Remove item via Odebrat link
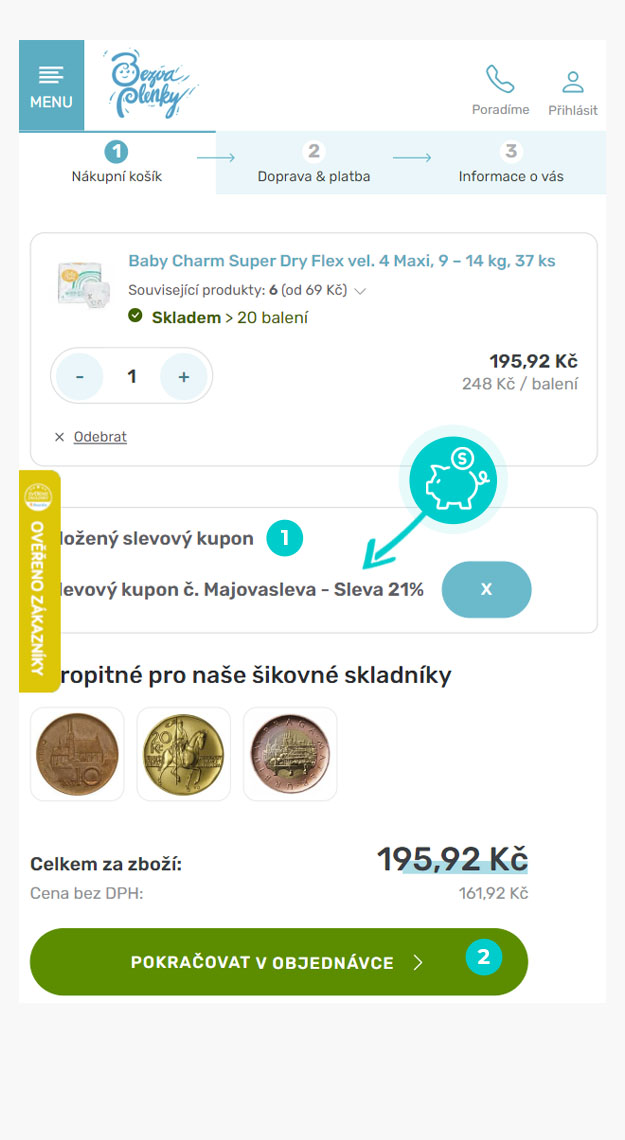Image resolution: width=625 pixels, height=1140 pixels. click(99, 437)
